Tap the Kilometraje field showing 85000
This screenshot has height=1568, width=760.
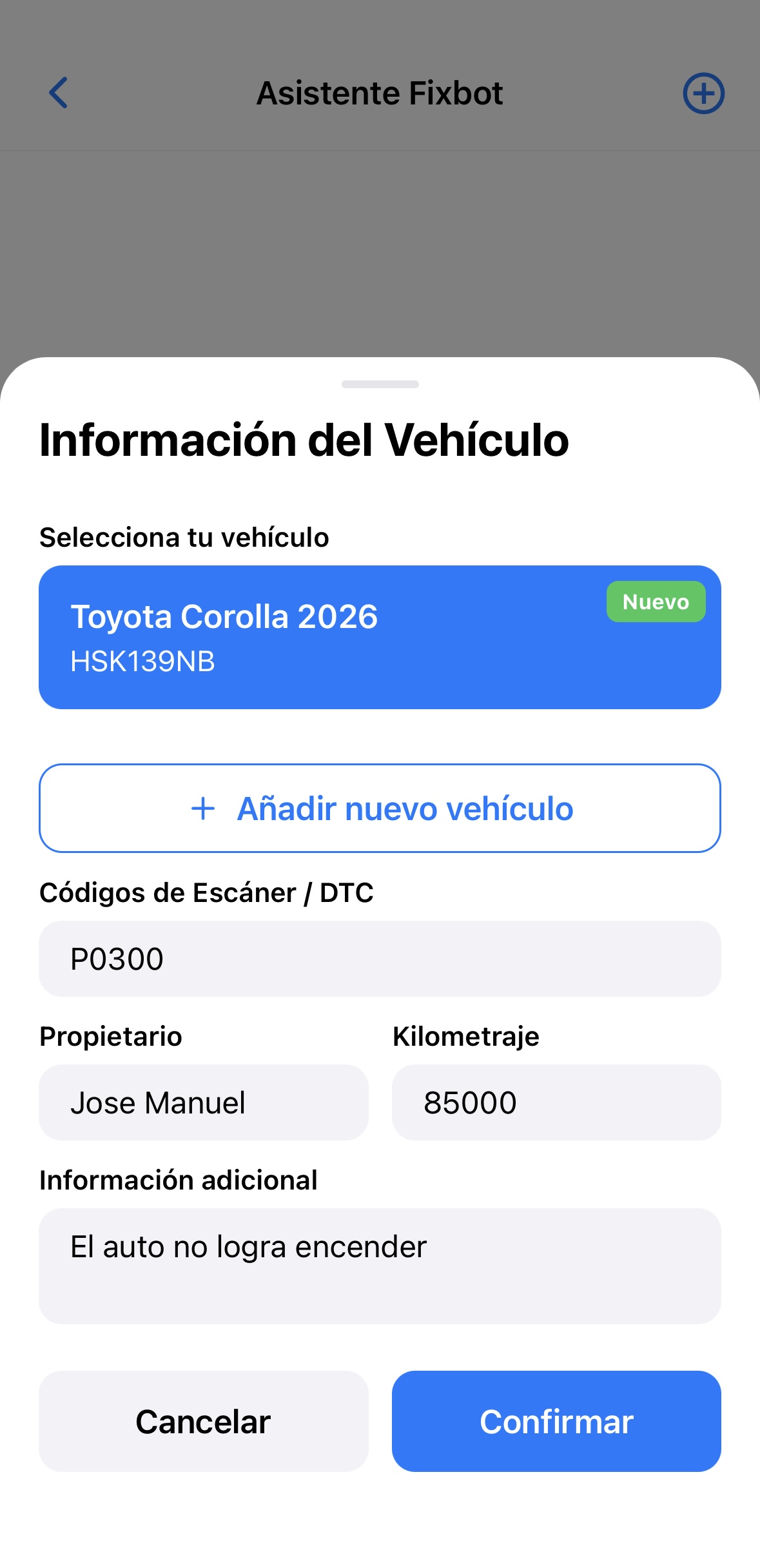tap(556, 1102)
